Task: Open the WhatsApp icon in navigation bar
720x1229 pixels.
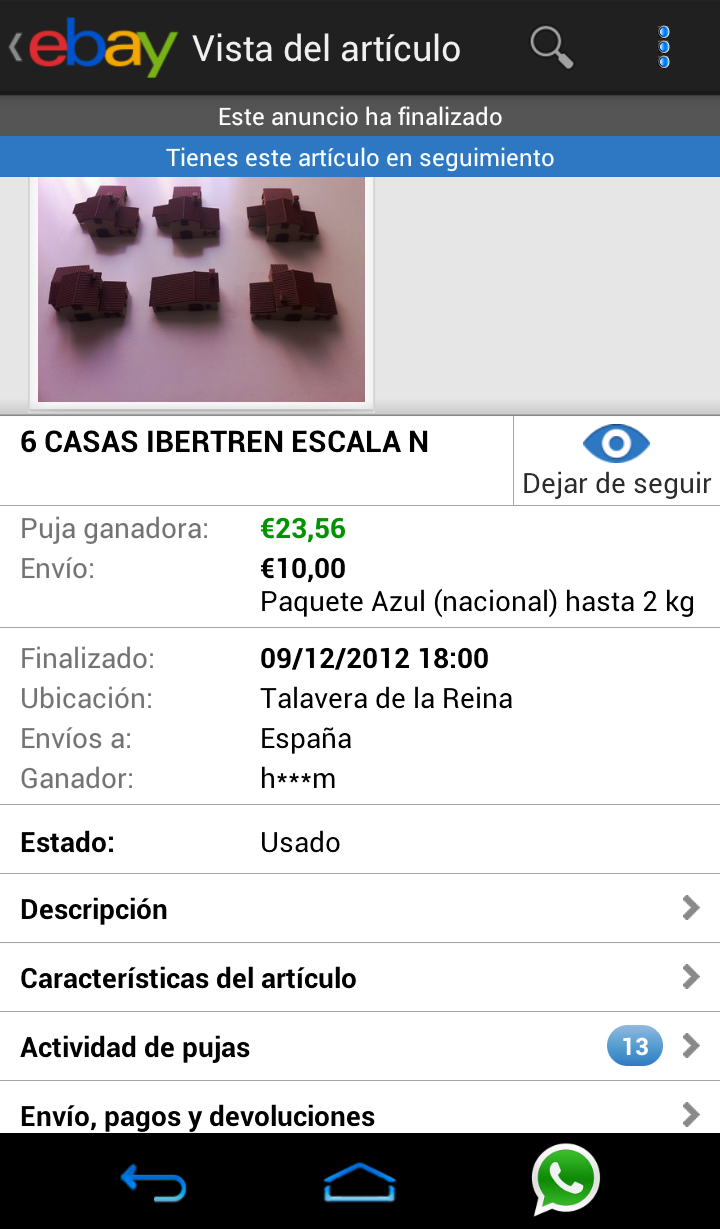Action: 566,1180
